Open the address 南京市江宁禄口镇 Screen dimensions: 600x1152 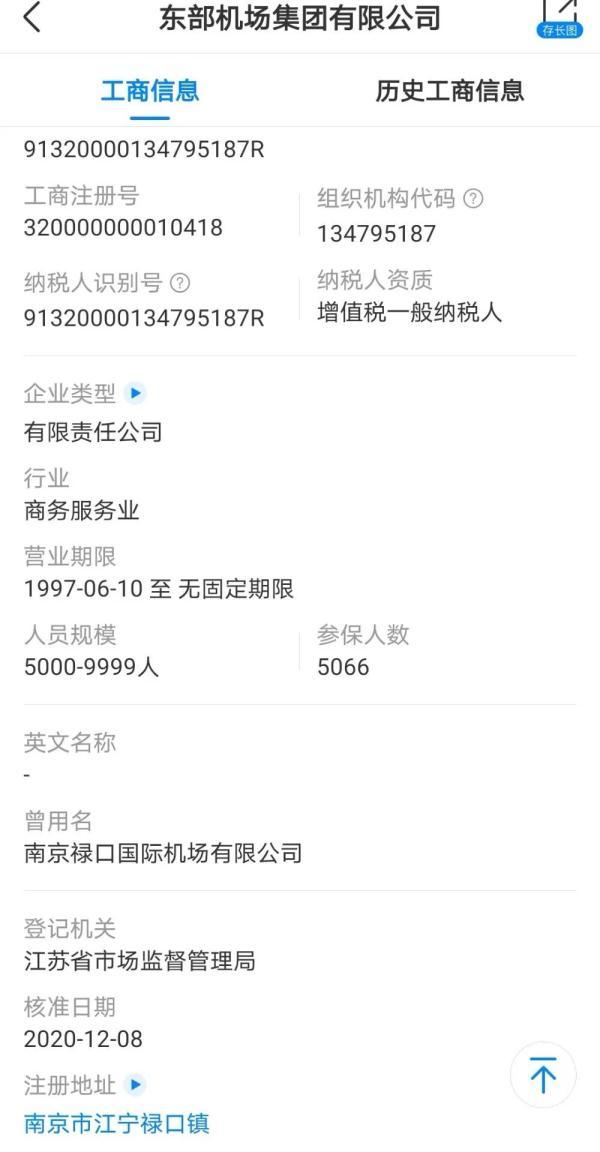pos(116,1123)
